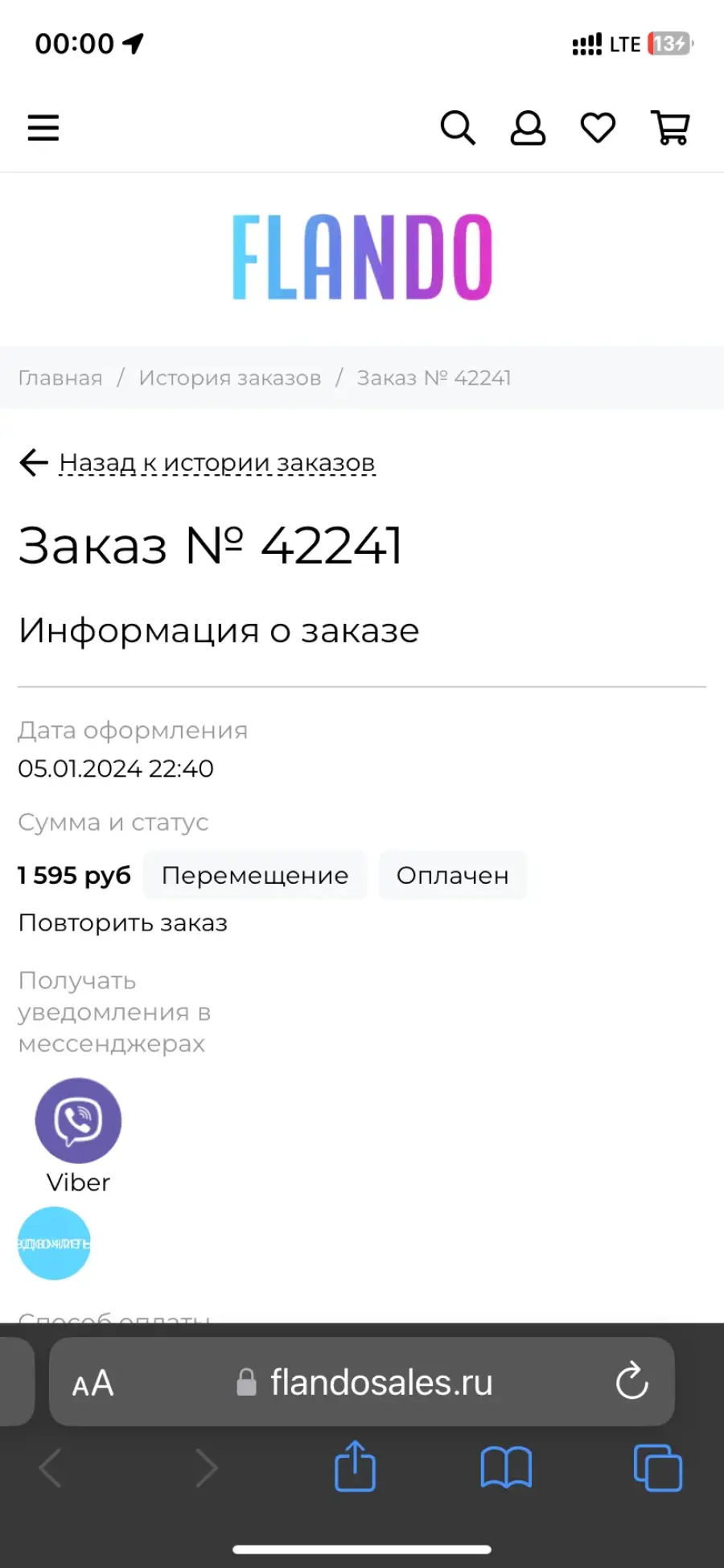The height and width of the screenshot is (1568, 724).
Task: Go to Главная breadcrumb
Action: (60, 378)
